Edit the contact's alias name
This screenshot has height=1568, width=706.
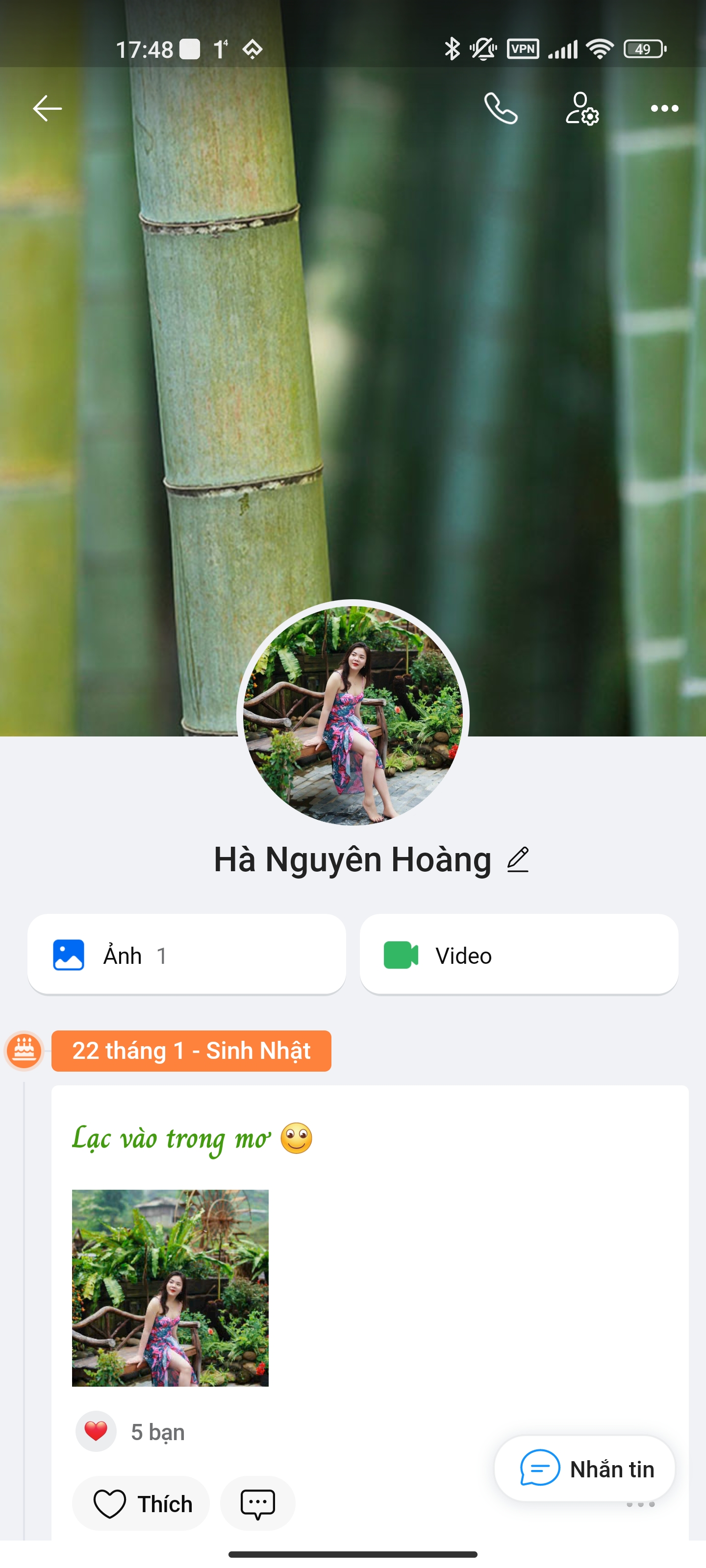pyautogui.click(x=518, y=859)
